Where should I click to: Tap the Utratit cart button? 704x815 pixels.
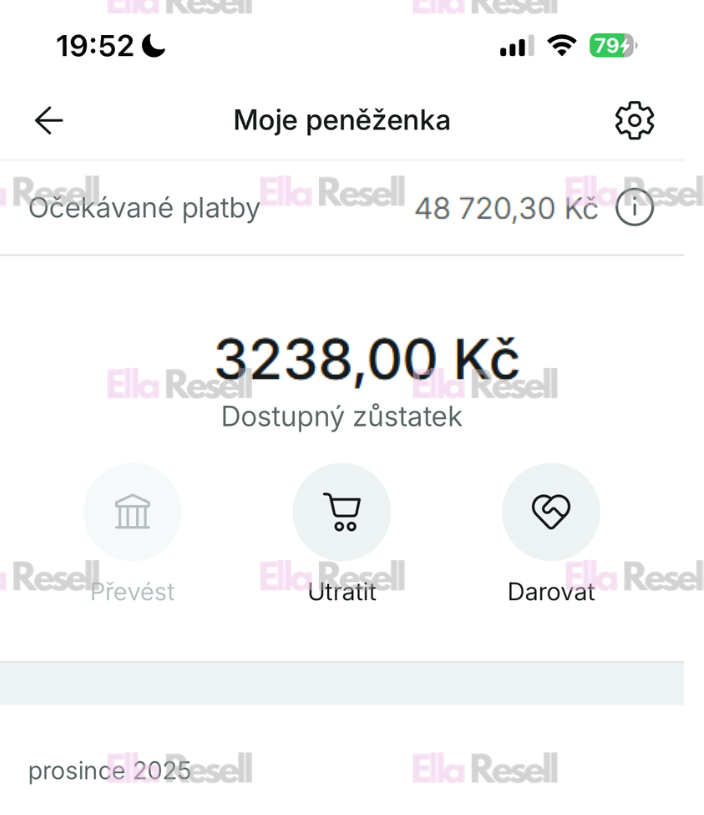tap(342, 512)
